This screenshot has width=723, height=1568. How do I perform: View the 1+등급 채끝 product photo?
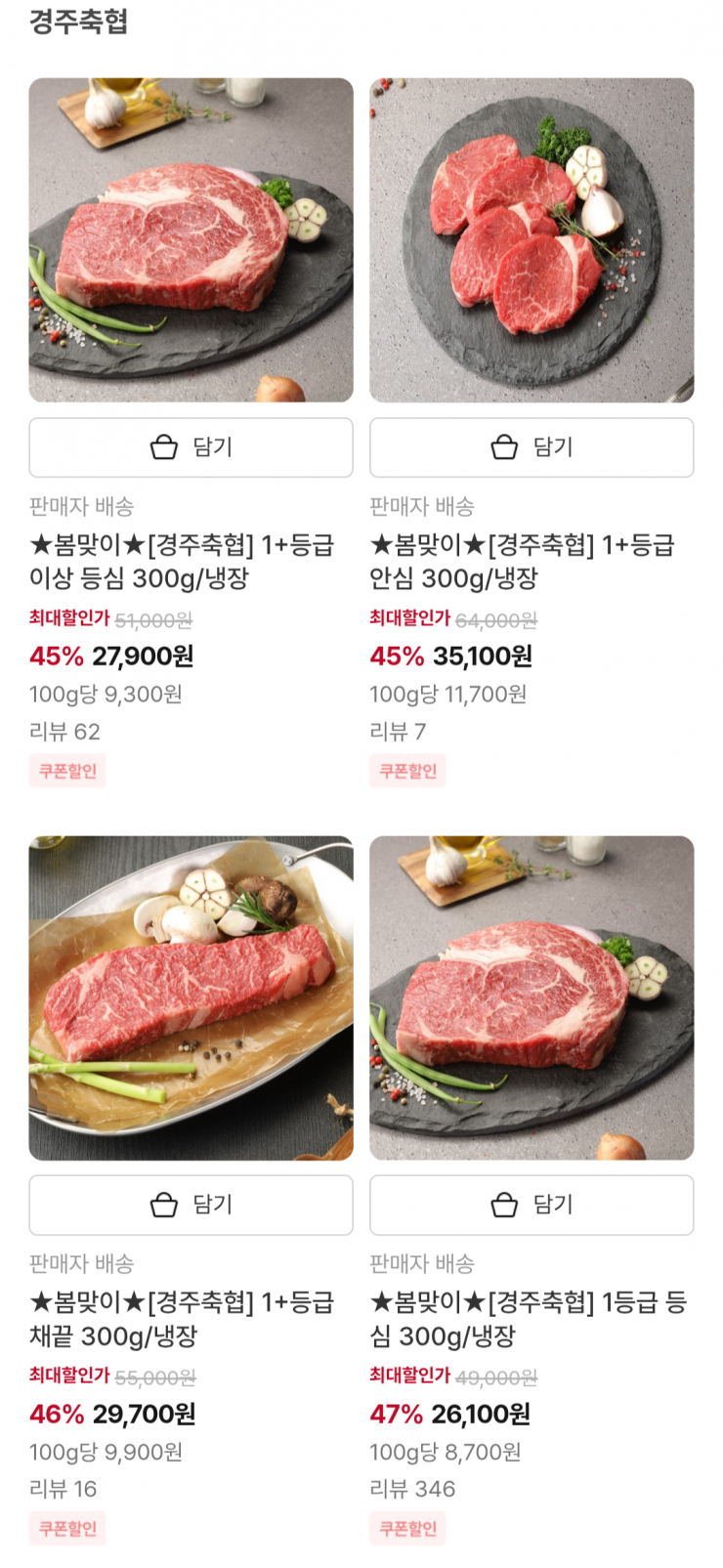191,997
